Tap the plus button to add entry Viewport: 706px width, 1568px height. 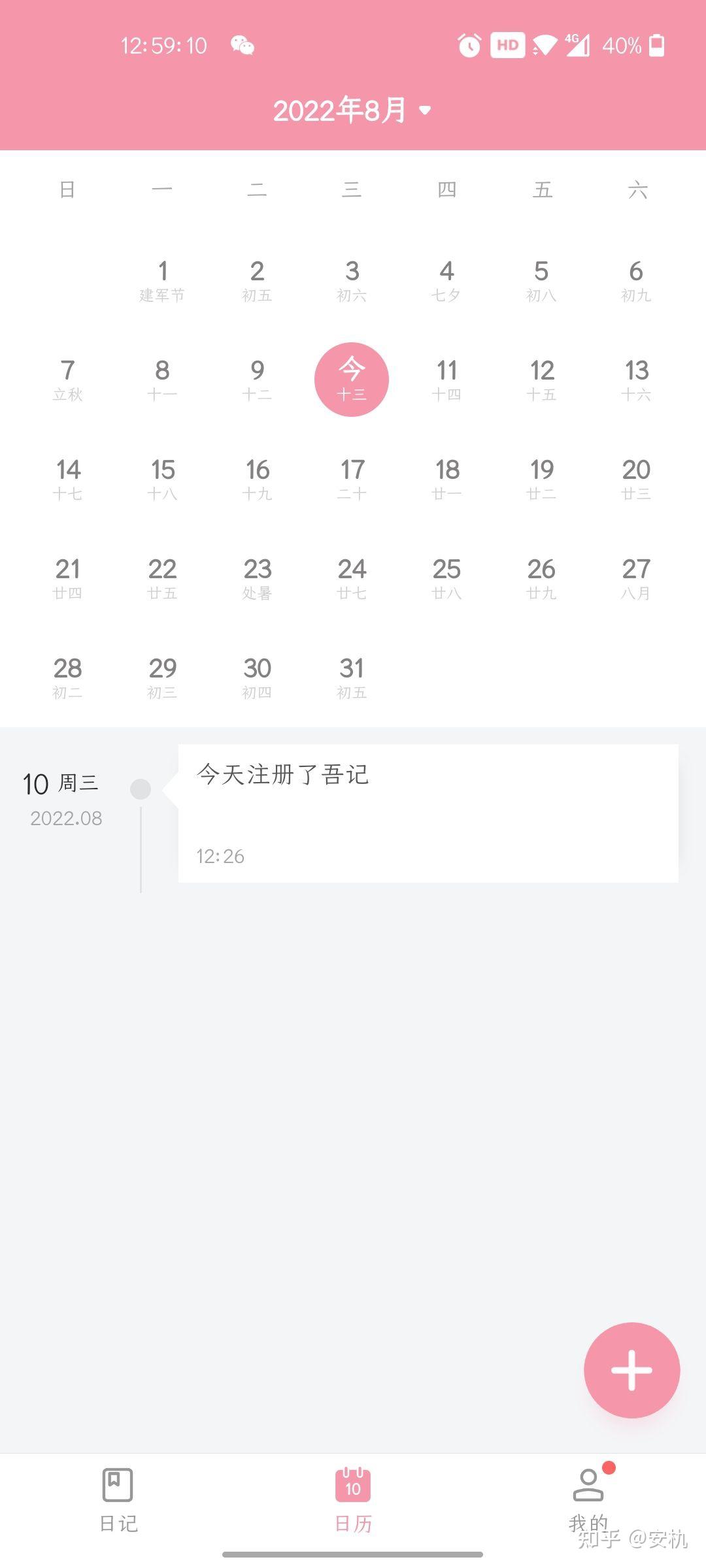[x=631, y=1370]
